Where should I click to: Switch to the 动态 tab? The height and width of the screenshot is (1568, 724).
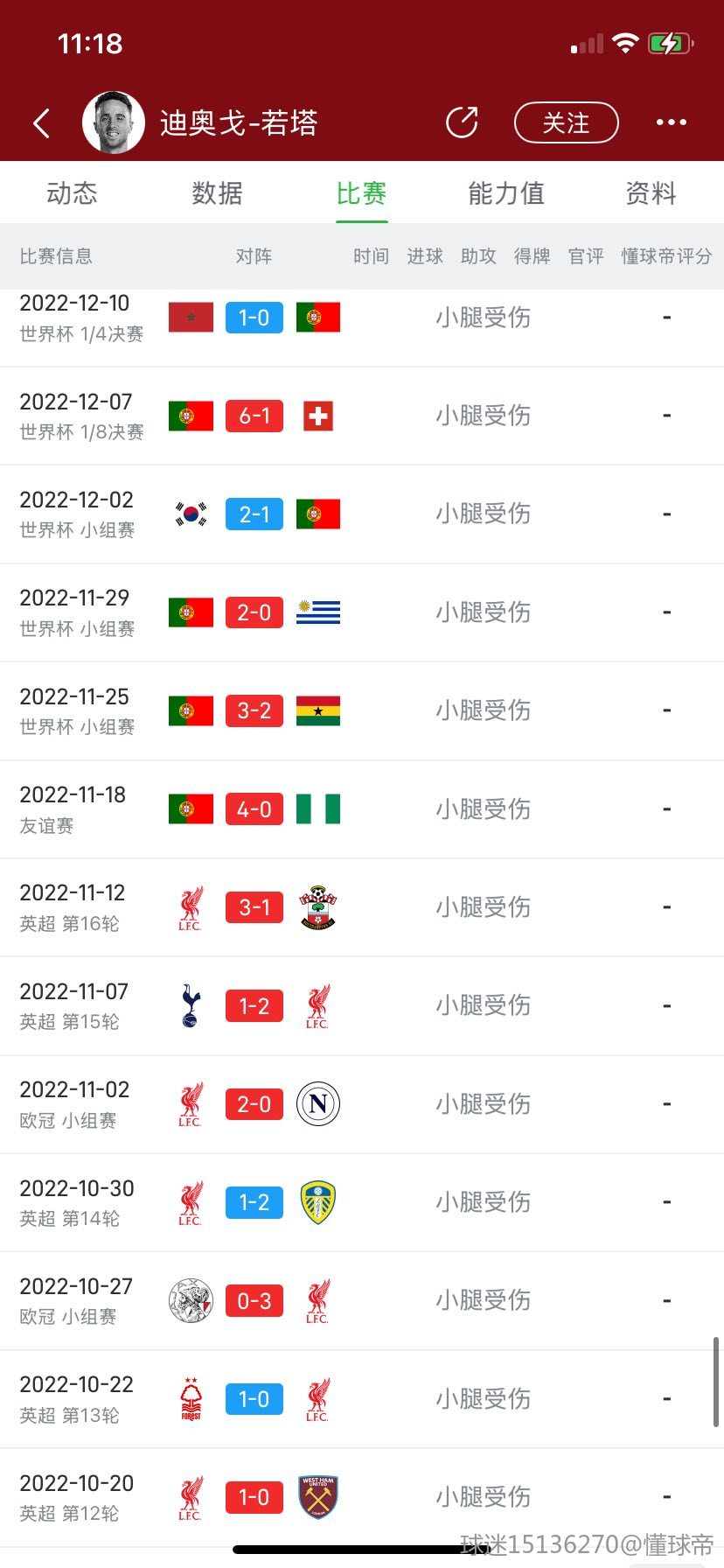[x=72, y=193]
